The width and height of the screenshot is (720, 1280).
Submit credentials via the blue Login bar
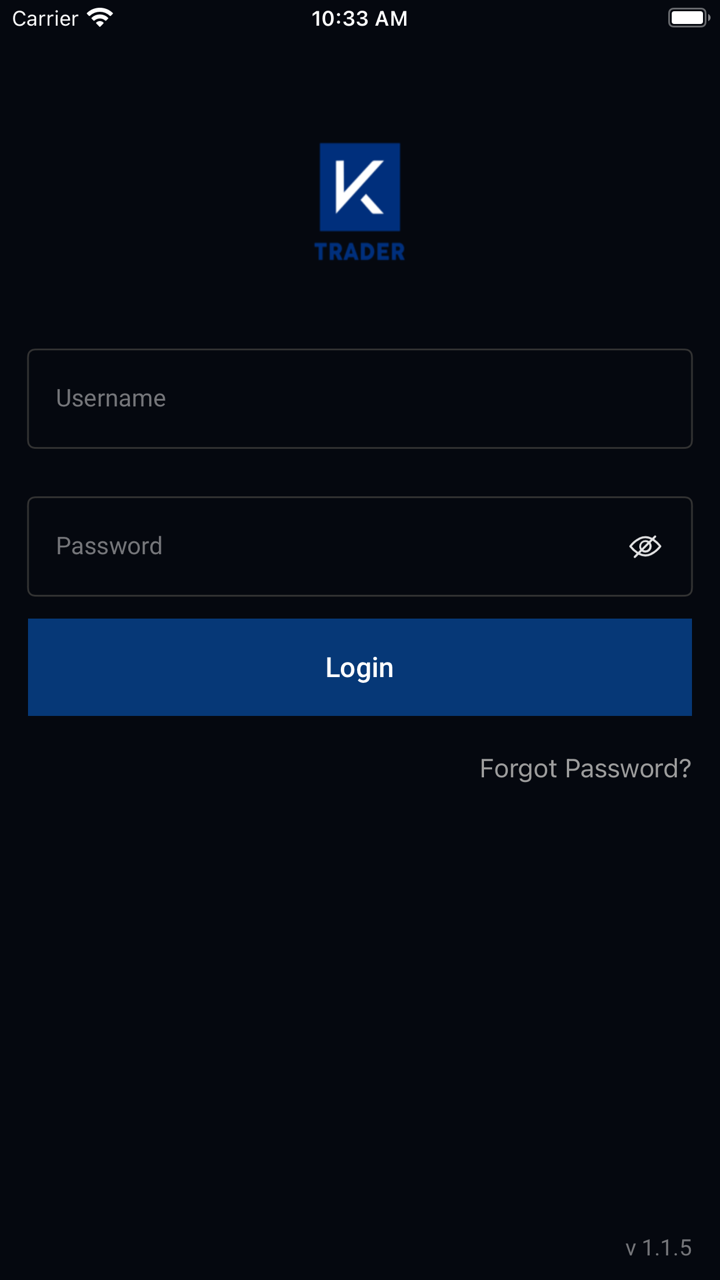tap(360, 667)
